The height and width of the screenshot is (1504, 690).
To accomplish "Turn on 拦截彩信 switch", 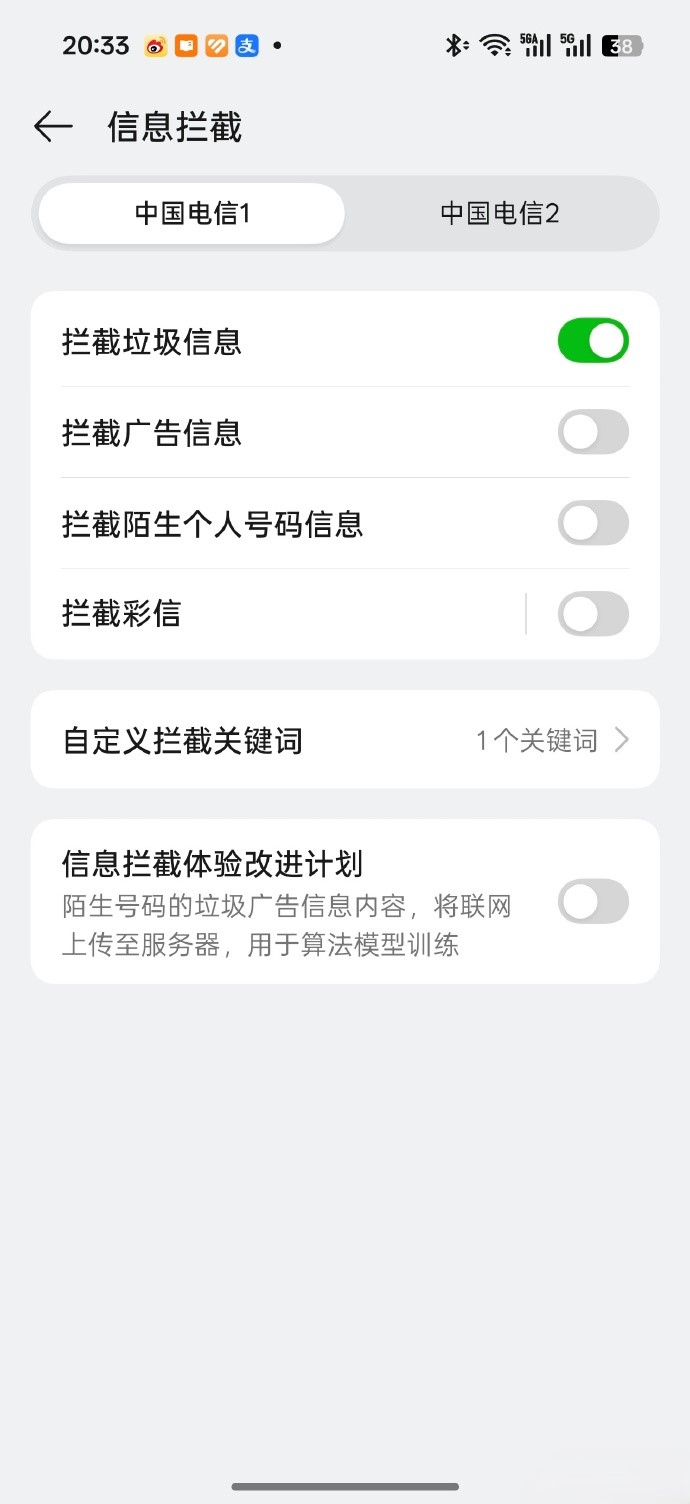I will tap(592, 614).
